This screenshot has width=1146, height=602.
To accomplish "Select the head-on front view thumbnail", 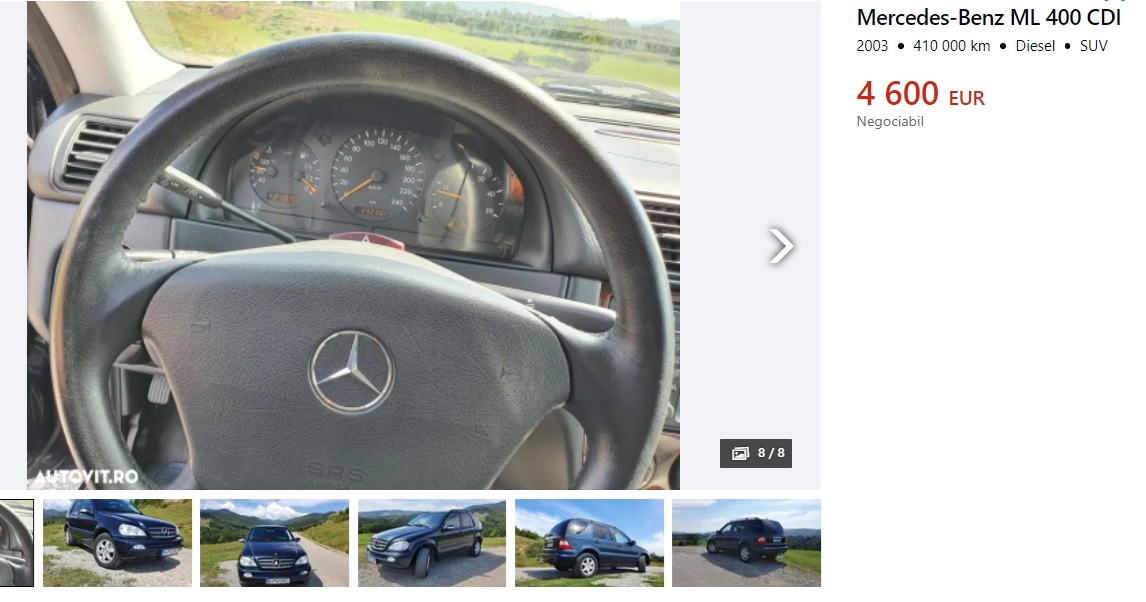I will [274, 543].
